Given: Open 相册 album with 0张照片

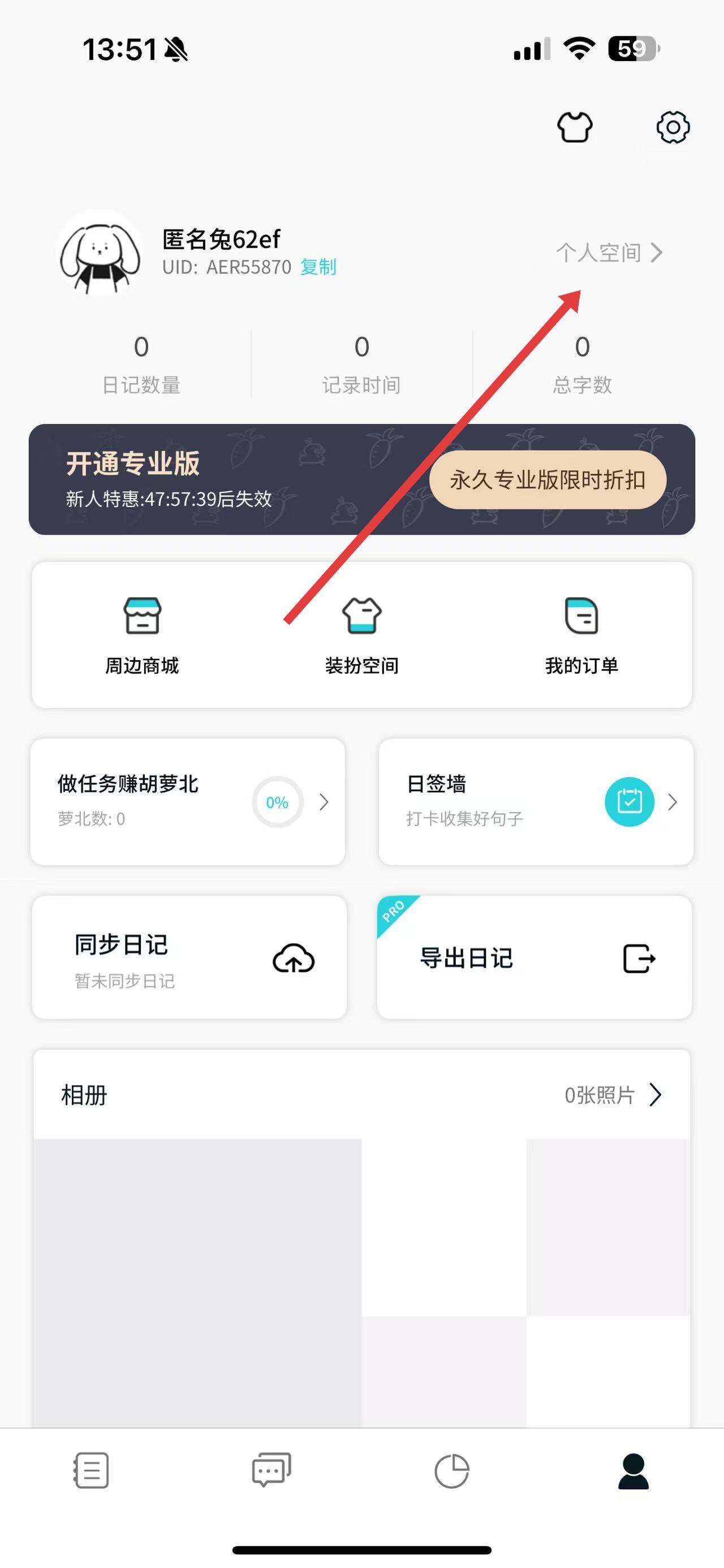Looking at the screenshot, I should point(361,1094).
